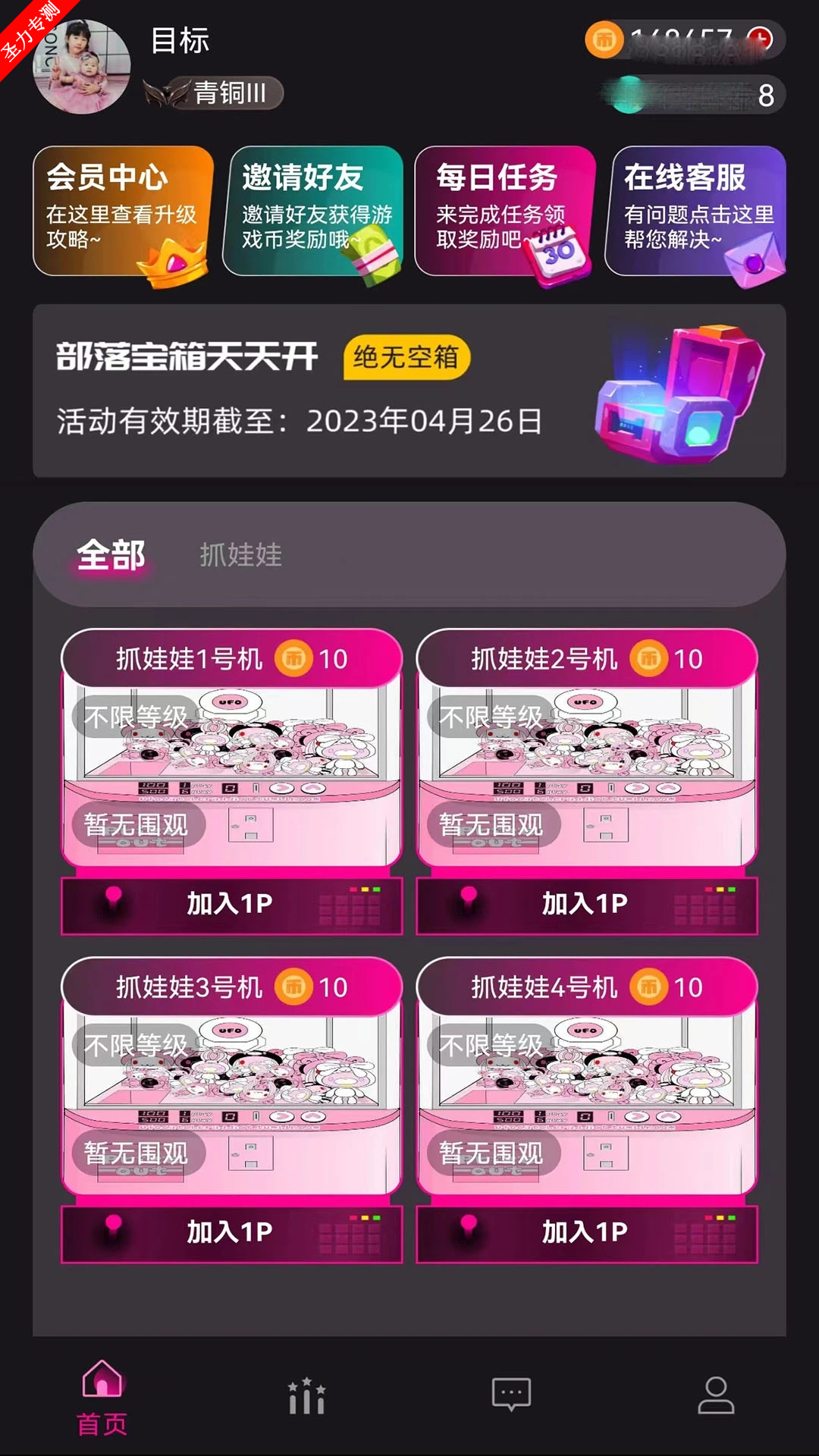Image resolution: width=819 pixels, height=1456 pixels.
Task: Tap 加入1P for 抓娃娃2号机
Action: [586, 904]
